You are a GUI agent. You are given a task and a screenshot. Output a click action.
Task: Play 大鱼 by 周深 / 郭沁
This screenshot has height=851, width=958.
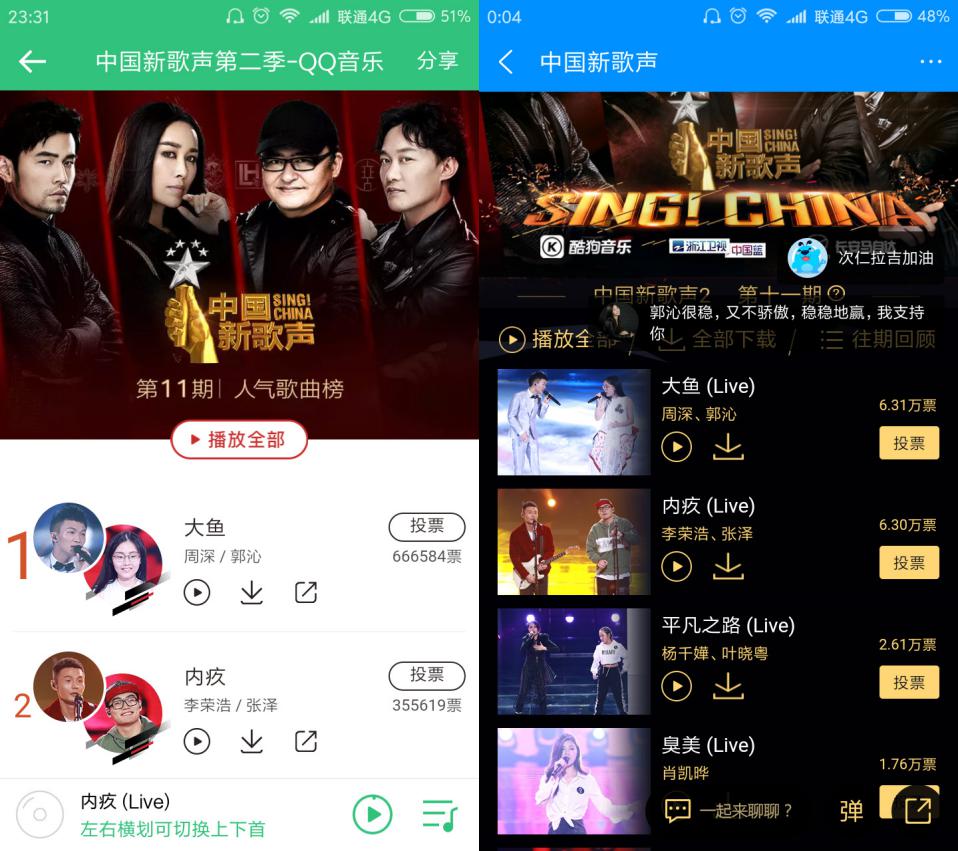[197, 592]
